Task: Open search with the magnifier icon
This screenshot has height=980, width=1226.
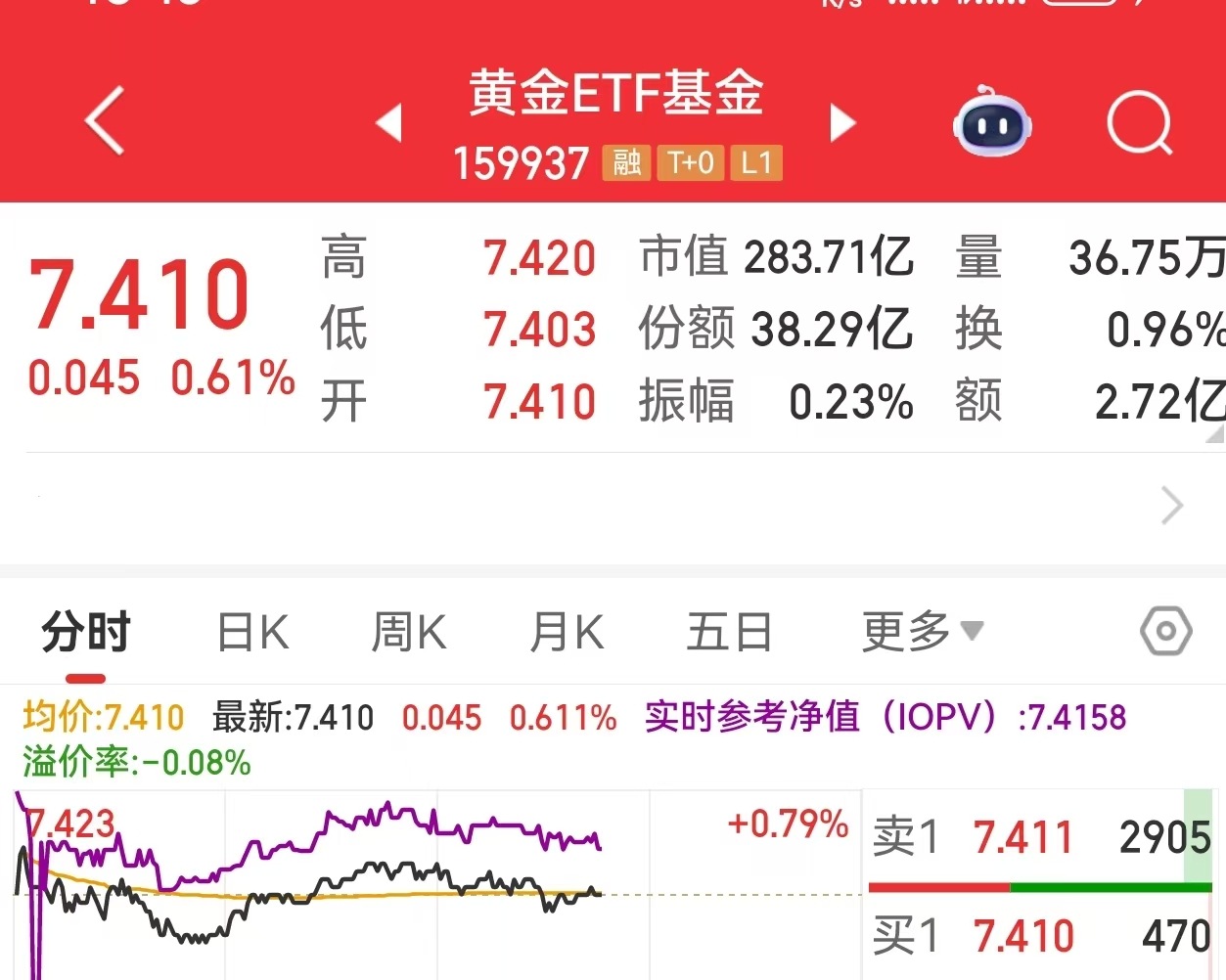Action: coord(1140,123)
